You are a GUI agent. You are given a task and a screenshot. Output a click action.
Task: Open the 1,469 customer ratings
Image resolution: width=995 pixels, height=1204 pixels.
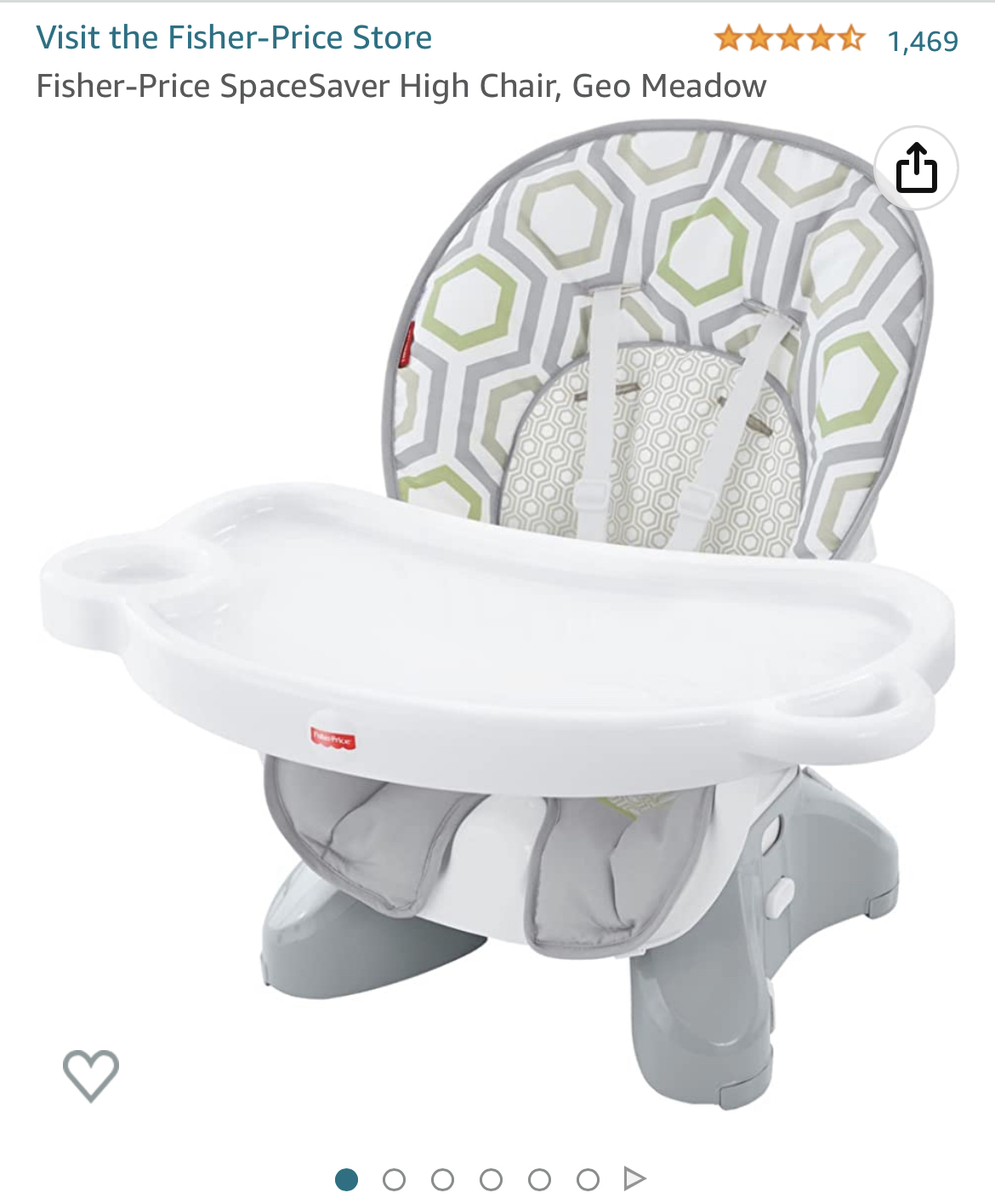922,41
